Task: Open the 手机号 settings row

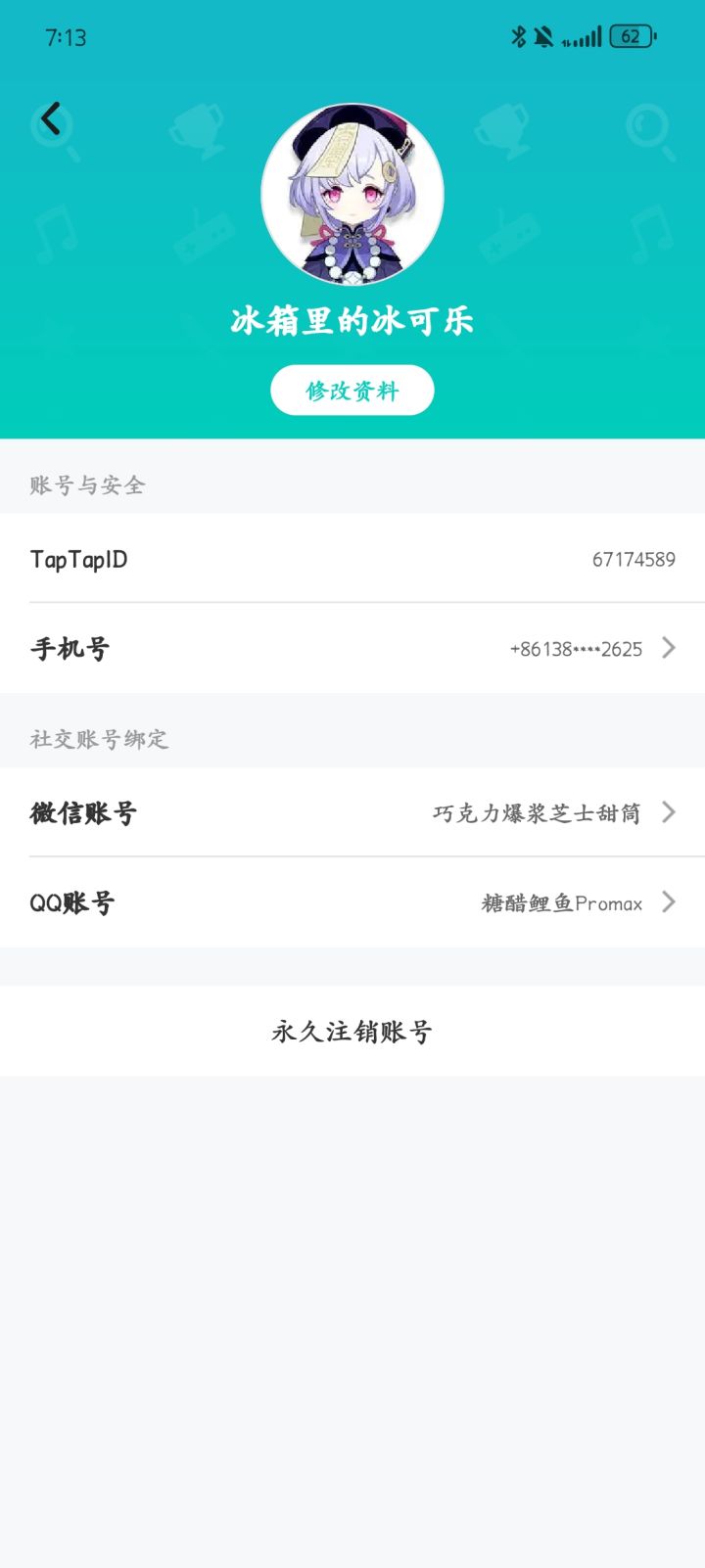Action: (352, 648)
